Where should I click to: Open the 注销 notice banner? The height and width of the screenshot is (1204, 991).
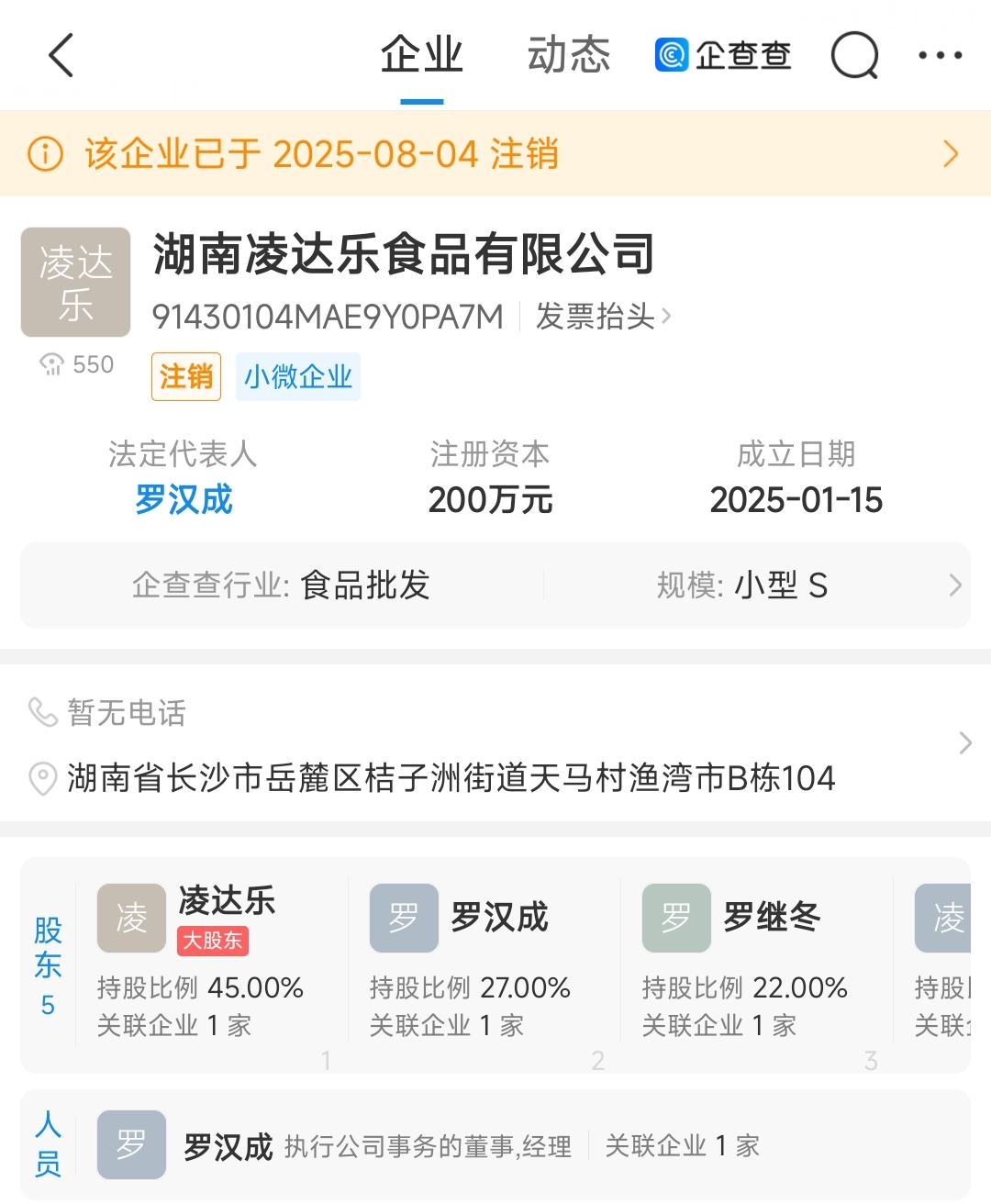tap(495, 154)
